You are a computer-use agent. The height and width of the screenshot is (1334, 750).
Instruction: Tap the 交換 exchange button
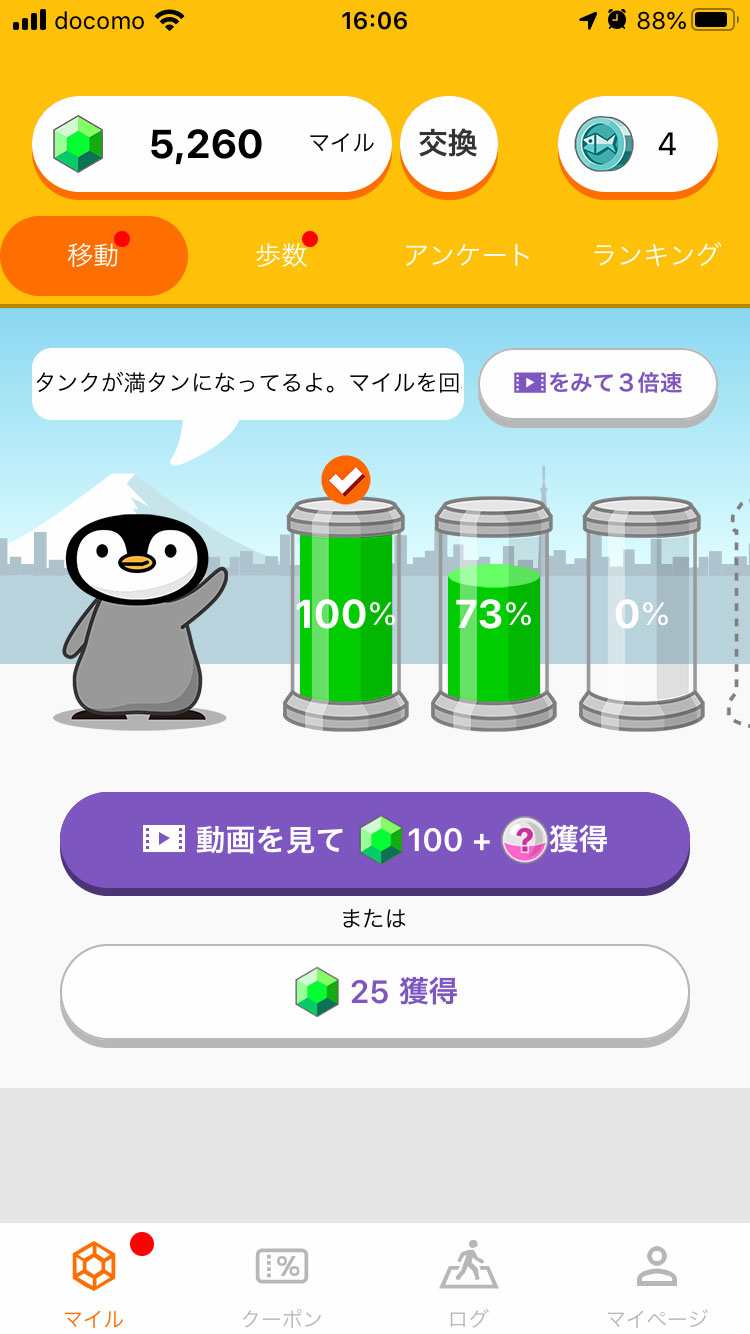pyautogui.click(x=448, y=144)
